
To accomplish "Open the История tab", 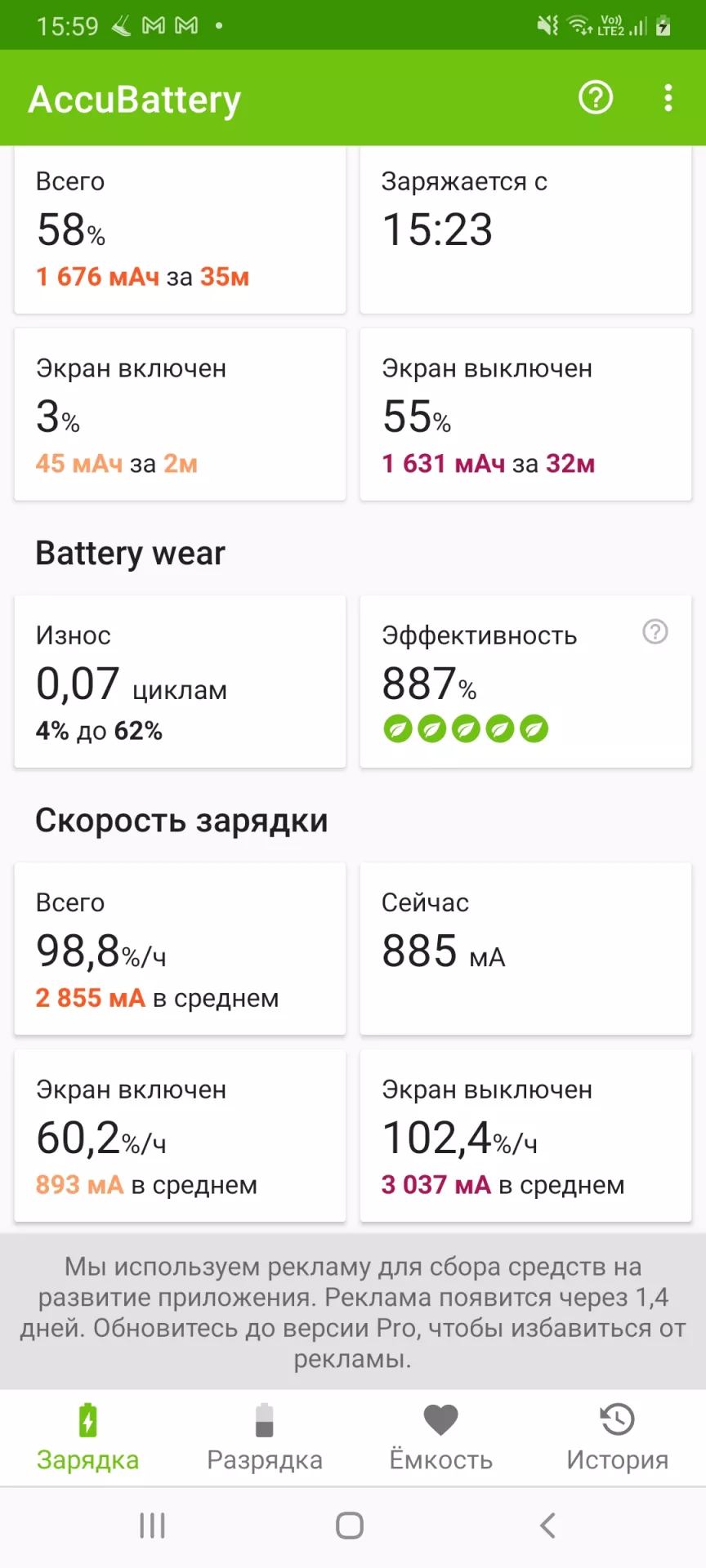I will 618,1437.
